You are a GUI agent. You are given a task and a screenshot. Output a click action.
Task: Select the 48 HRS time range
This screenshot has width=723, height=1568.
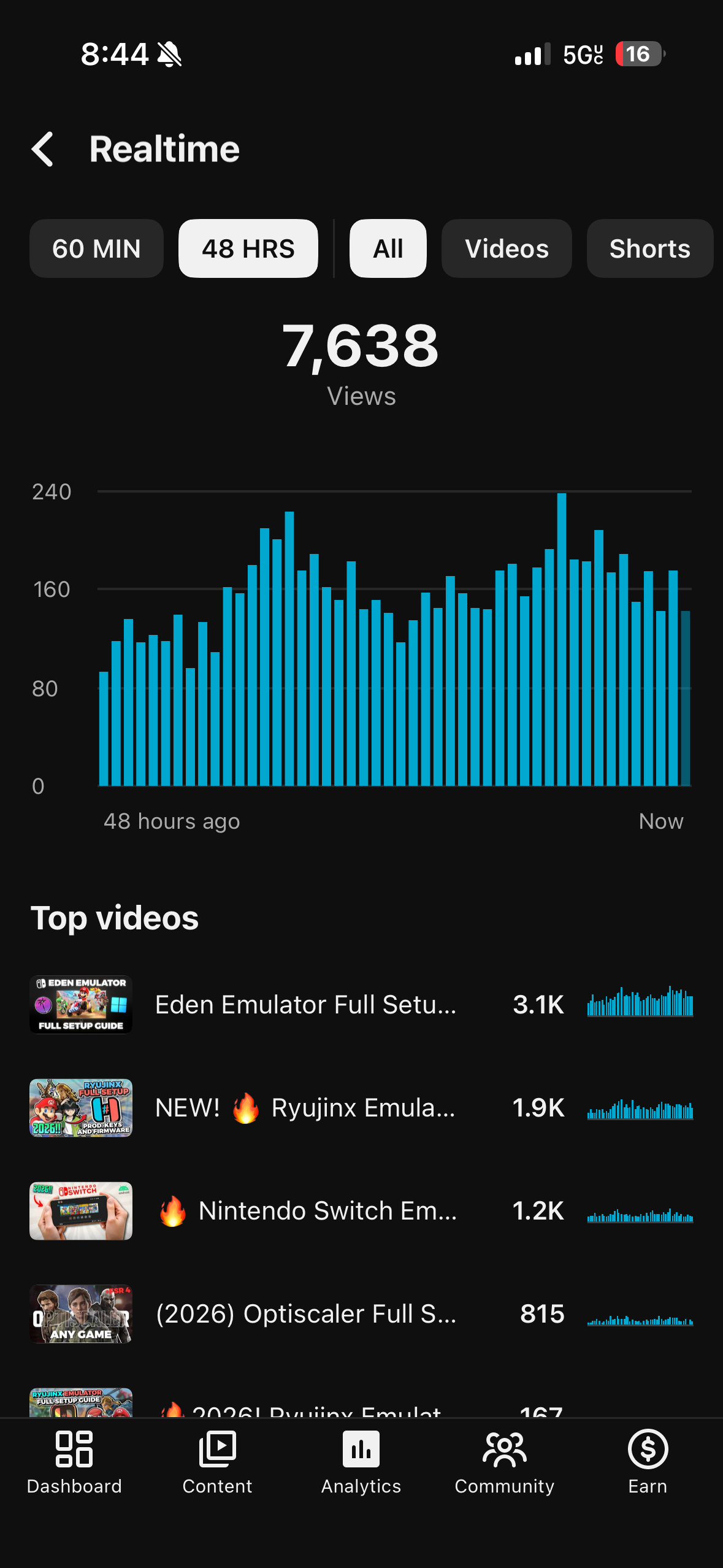[248, 248]
